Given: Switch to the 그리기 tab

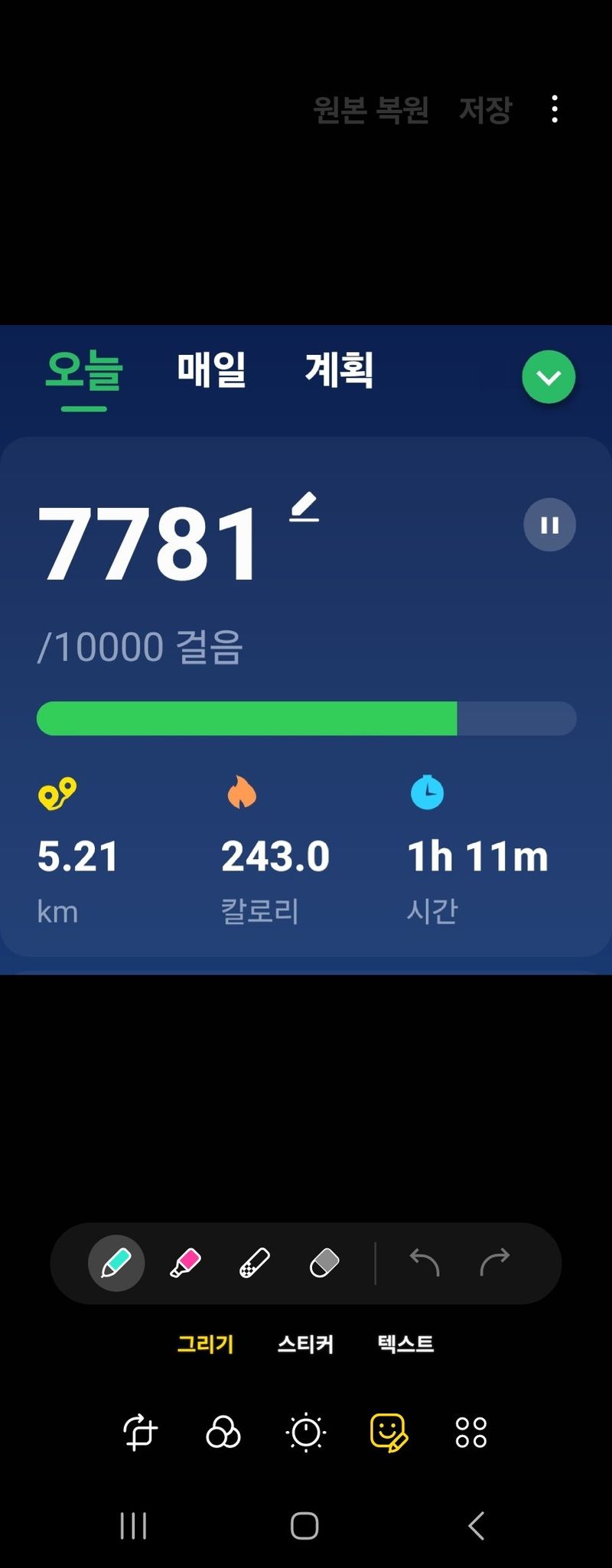Looking at the screenshot, I should pos(205,1344).
